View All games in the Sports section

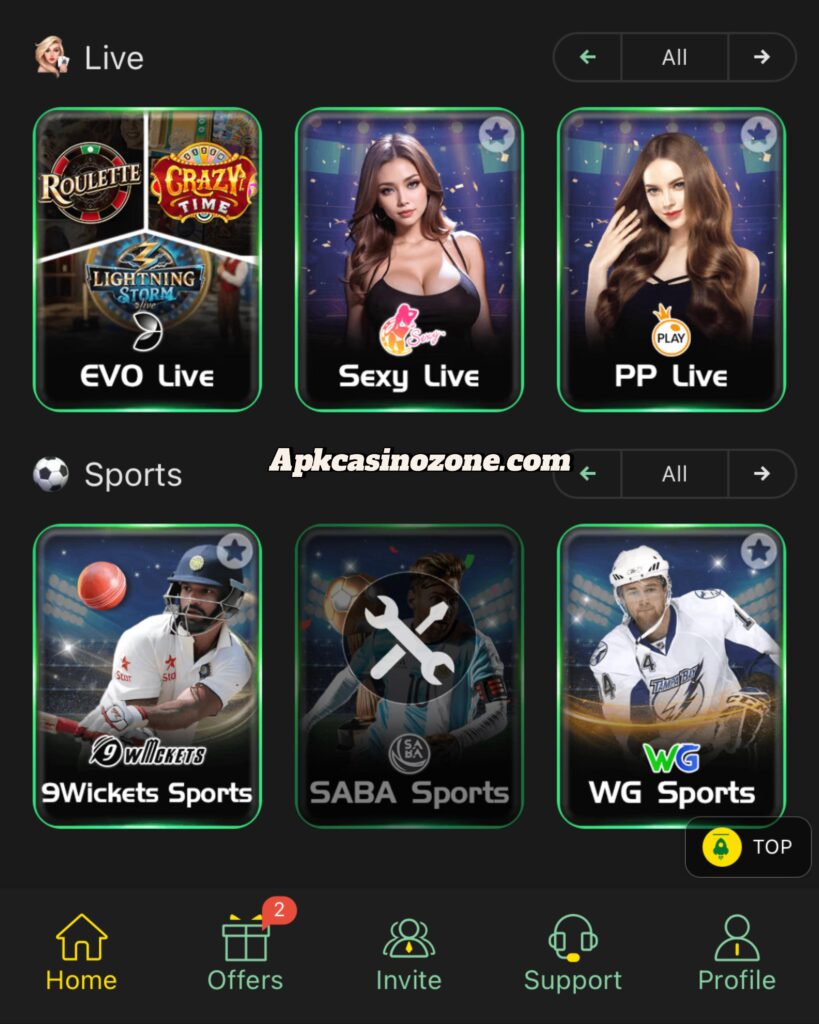[x=674, y=474]
